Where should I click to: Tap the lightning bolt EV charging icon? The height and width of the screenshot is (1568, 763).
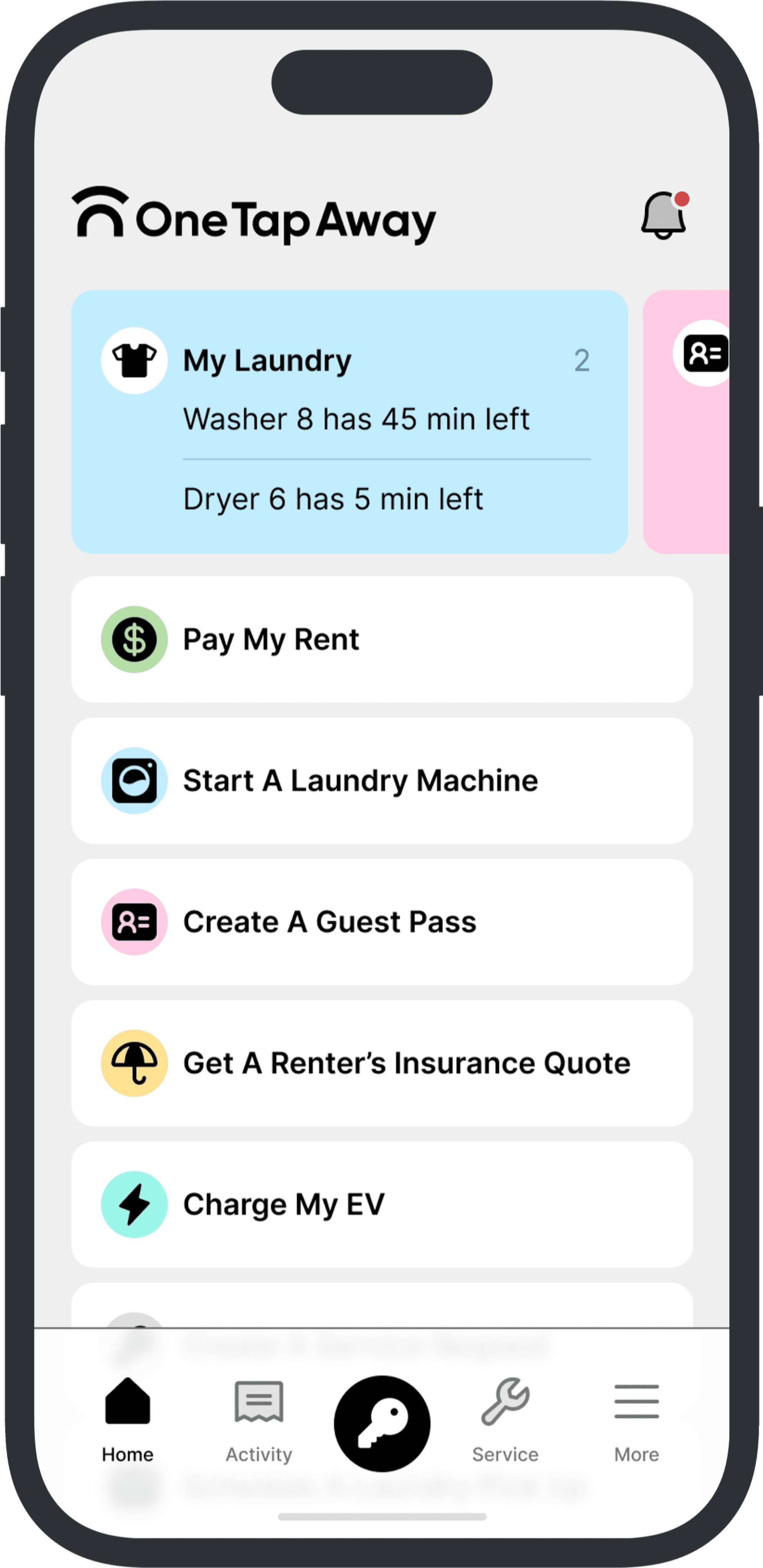tap(134, 1205)
